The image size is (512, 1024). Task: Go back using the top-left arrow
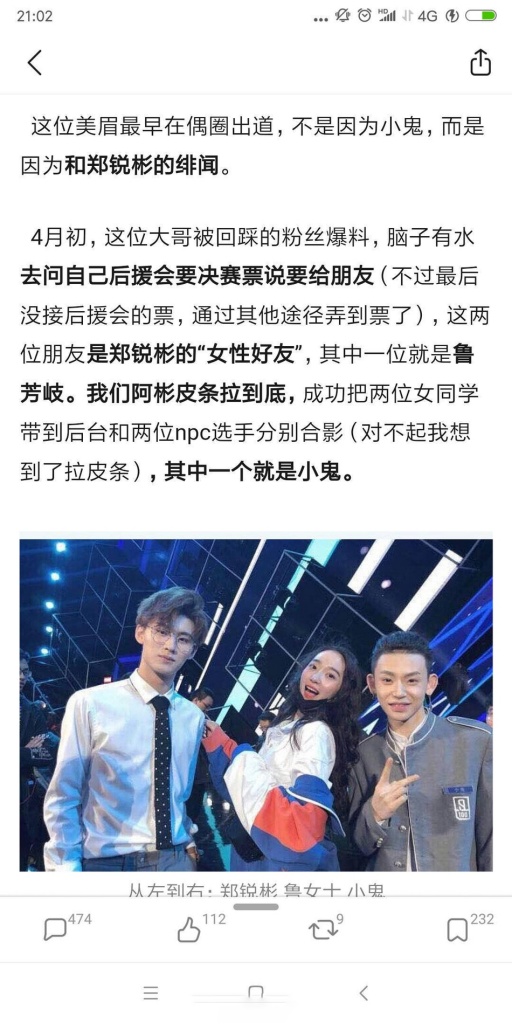35,63
